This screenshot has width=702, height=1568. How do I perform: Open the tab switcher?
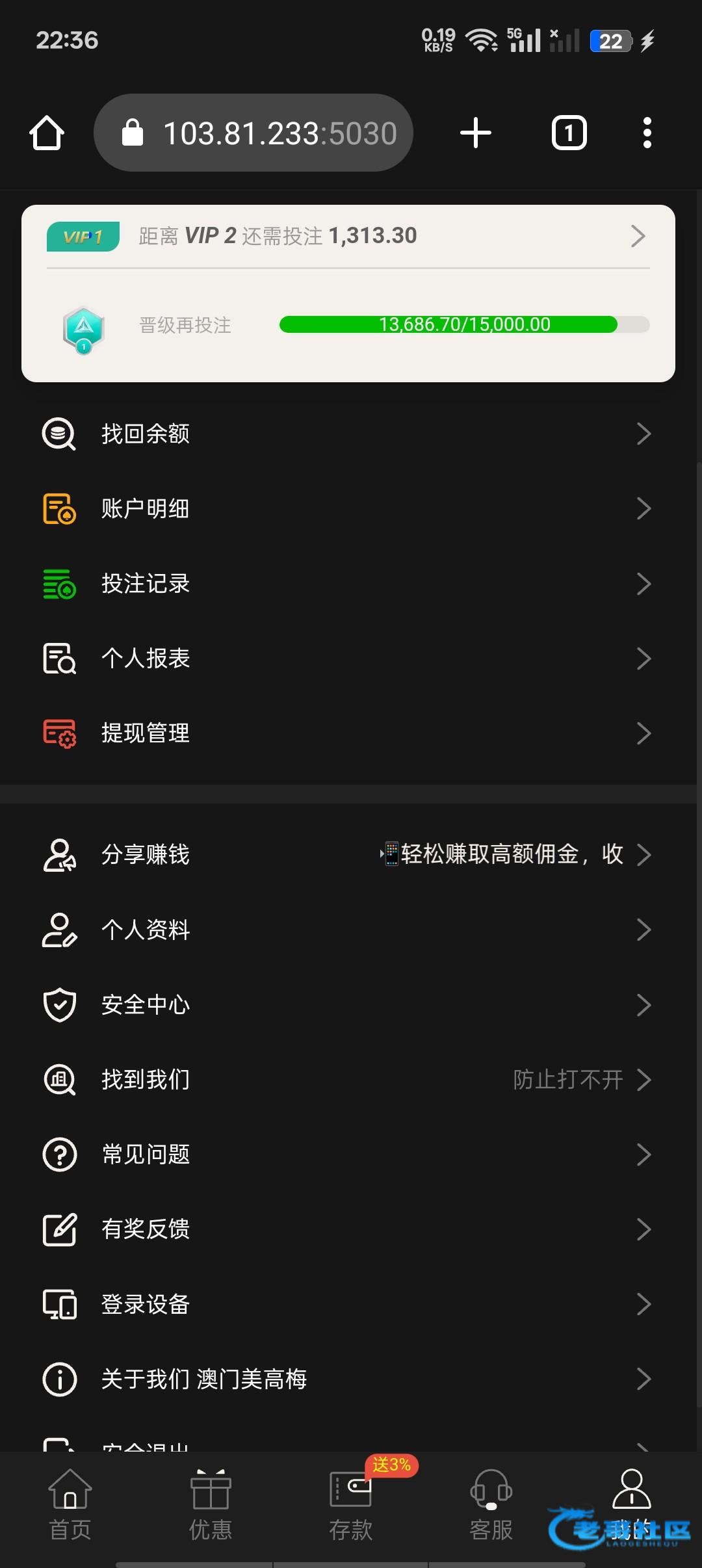pyautogui.click(x=569, y=133)
